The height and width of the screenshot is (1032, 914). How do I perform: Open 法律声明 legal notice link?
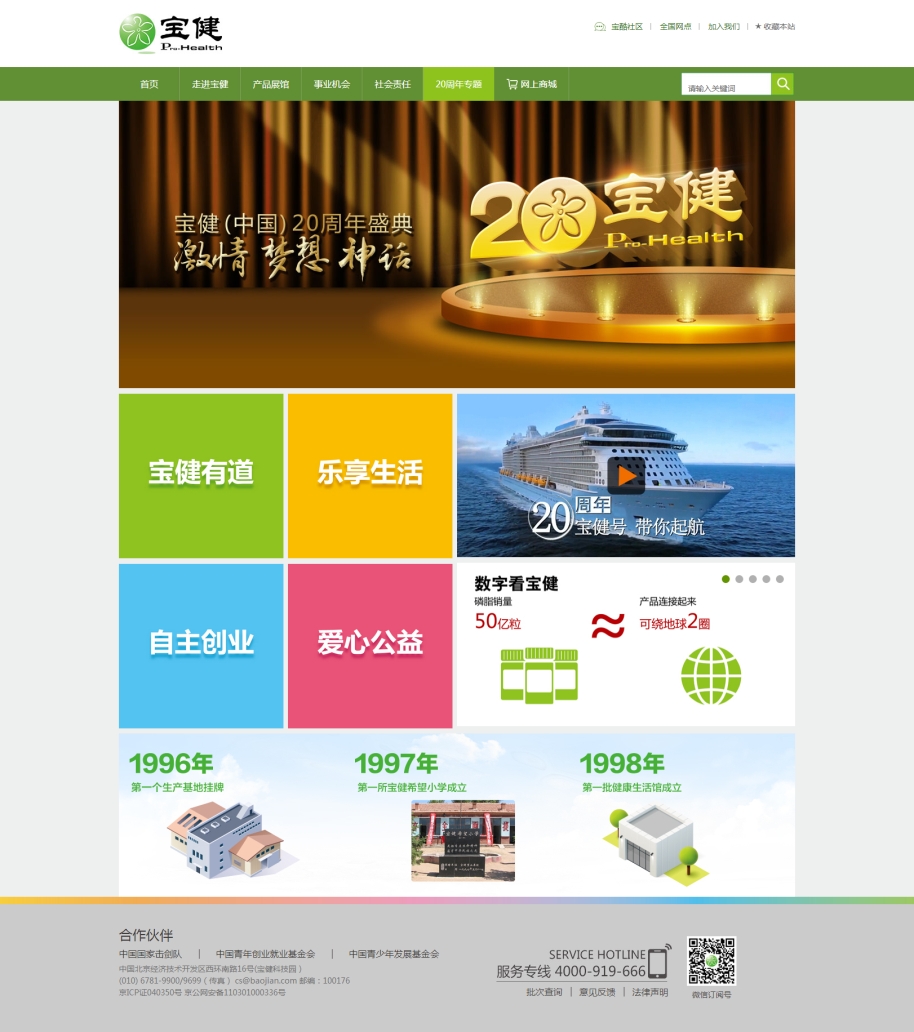pyautogui.click(x=649, y=992)
